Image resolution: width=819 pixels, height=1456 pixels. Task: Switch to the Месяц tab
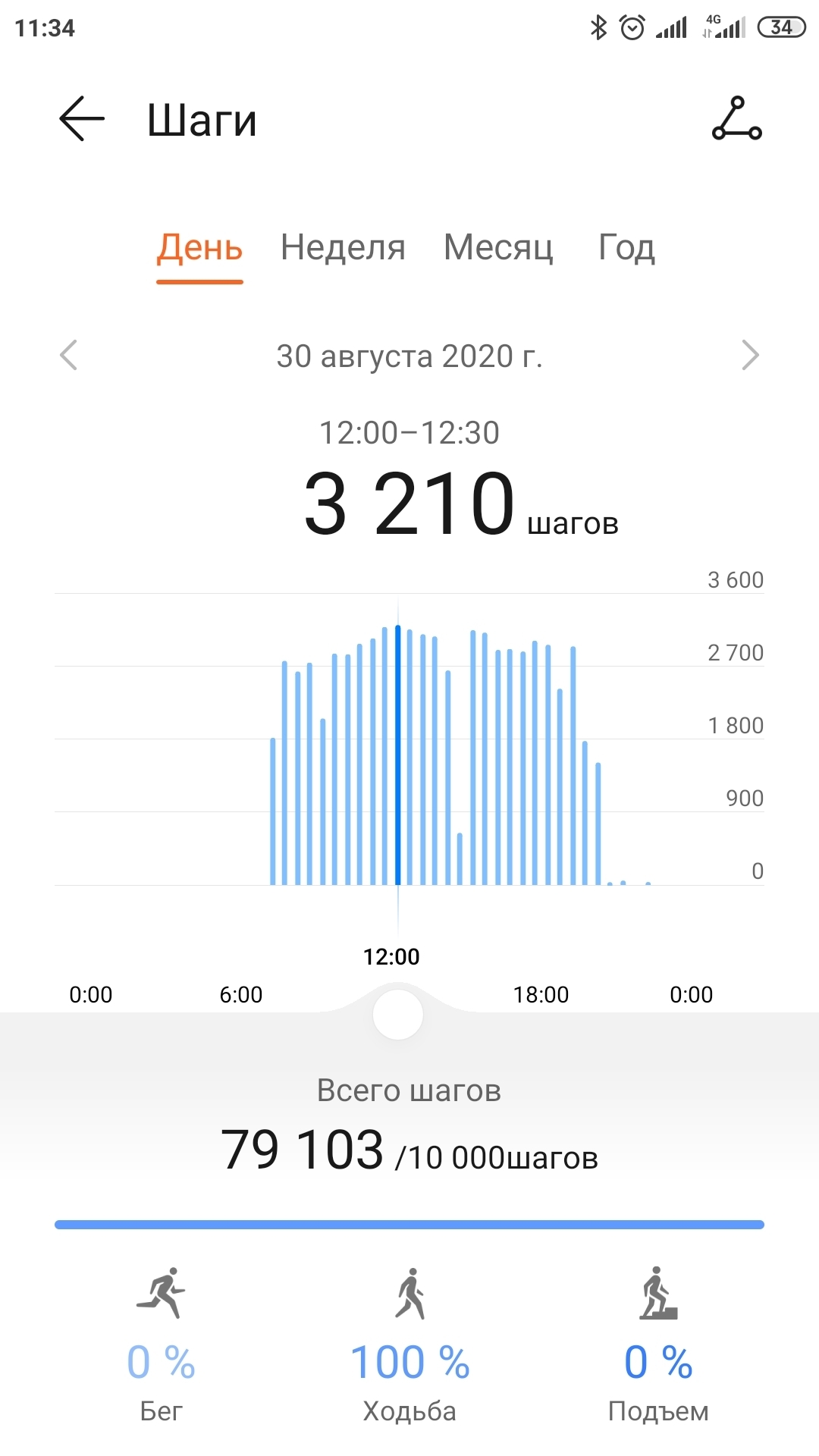coord(498,248)
